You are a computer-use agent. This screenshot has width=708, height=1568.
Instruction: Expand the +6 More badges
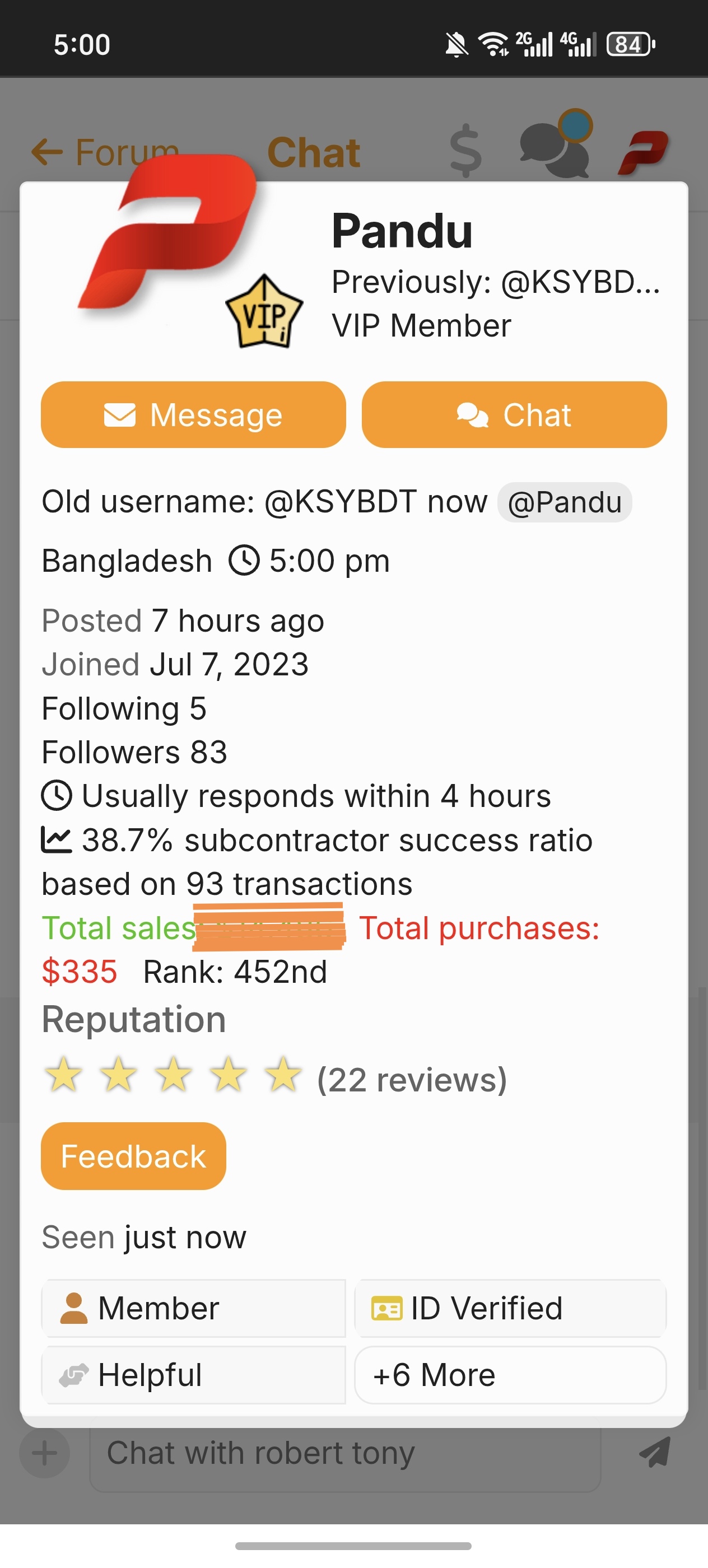(x=510, y=1374)
